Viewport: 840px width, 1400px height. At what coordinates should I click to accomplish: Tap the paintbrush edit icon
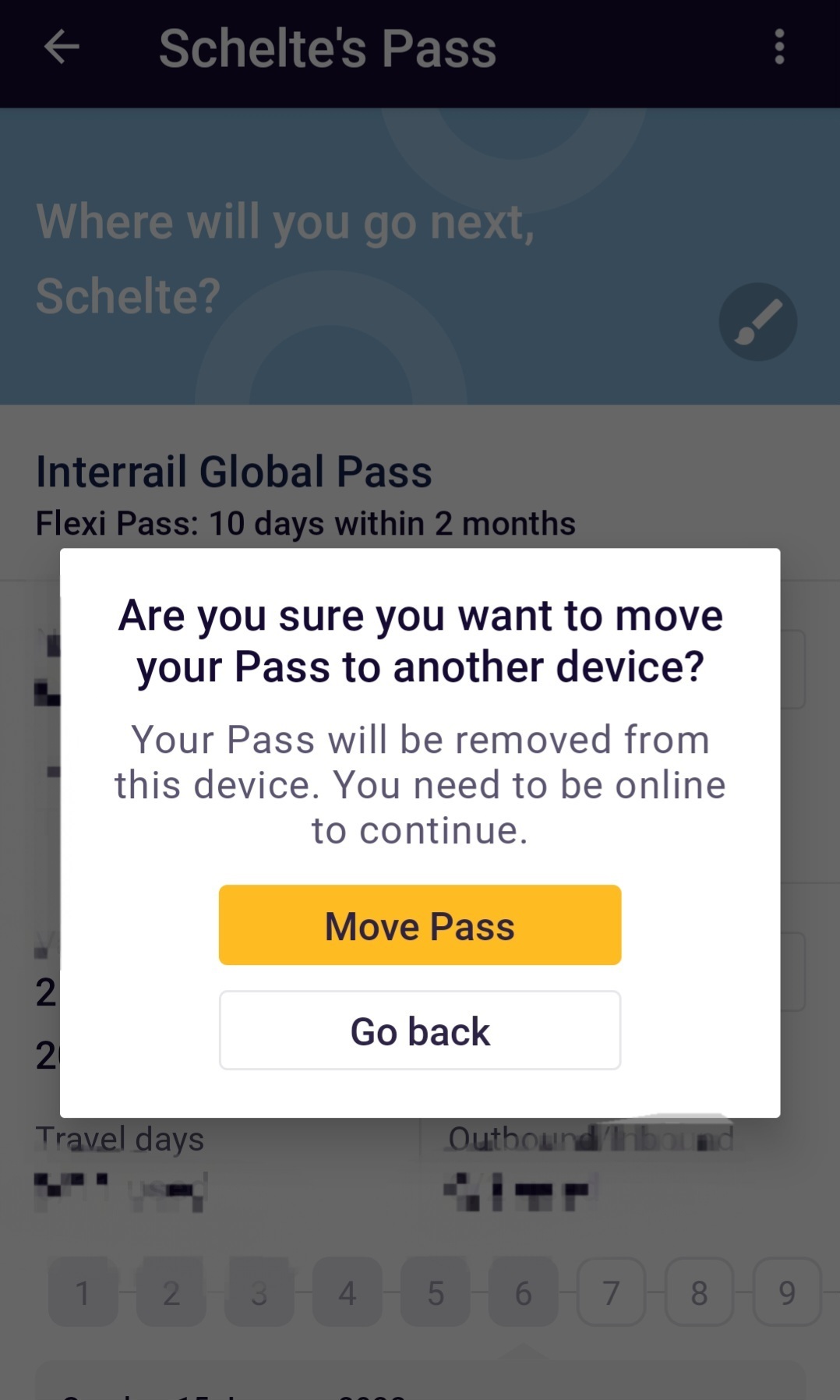coord(757,322)
